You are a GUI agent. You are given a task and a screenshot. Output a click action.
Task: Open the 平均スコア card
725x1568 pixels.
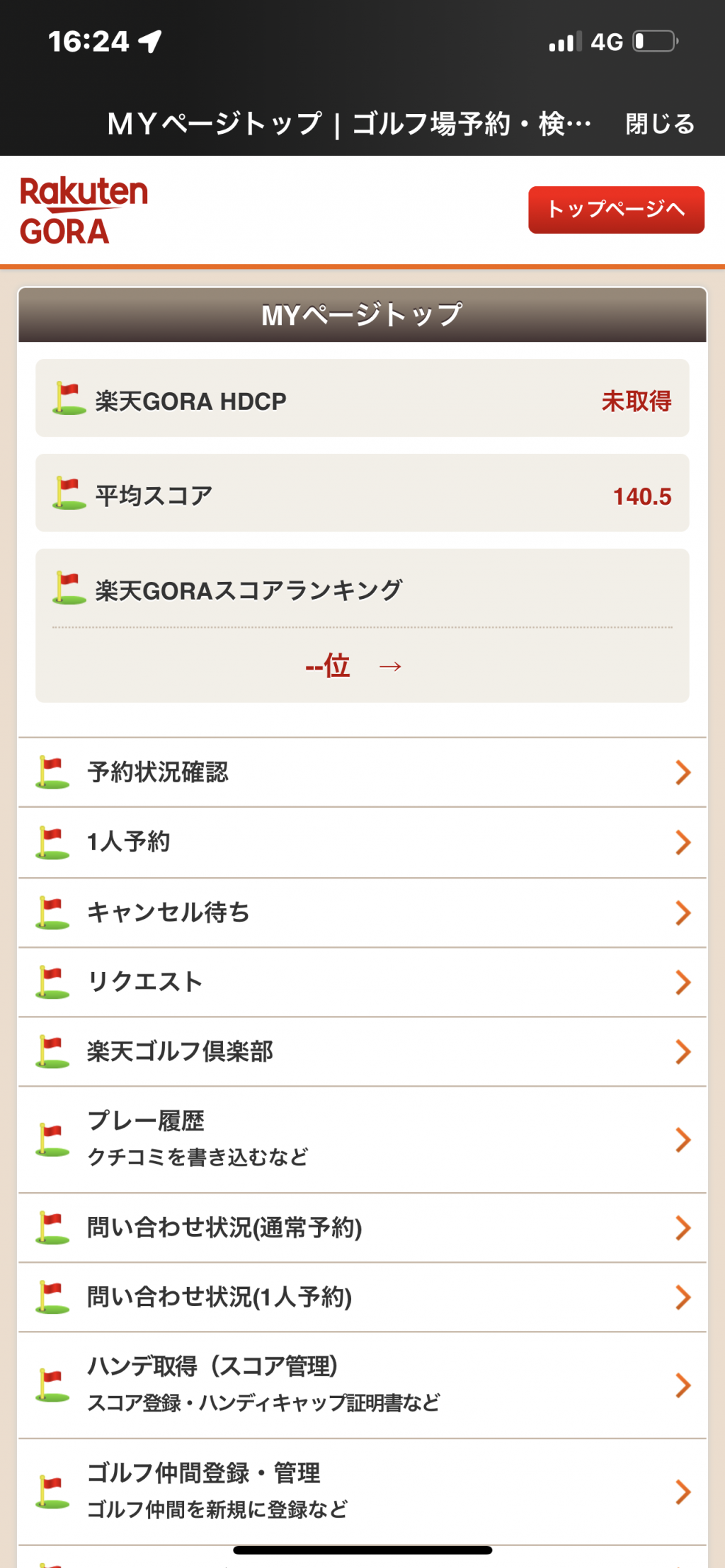click(x=362, y=493)
